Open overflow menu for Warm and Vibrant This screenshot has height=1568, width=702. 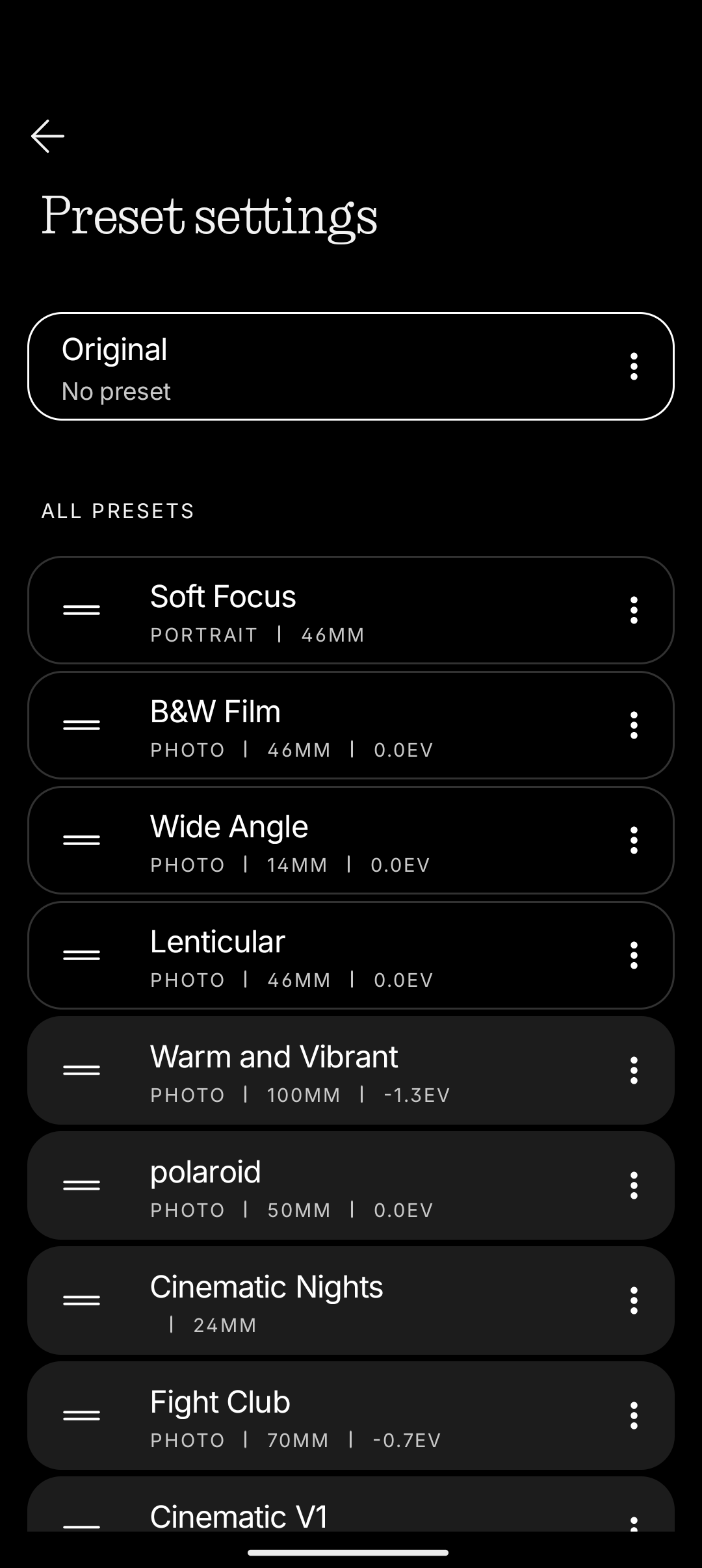coord(634,1071)
